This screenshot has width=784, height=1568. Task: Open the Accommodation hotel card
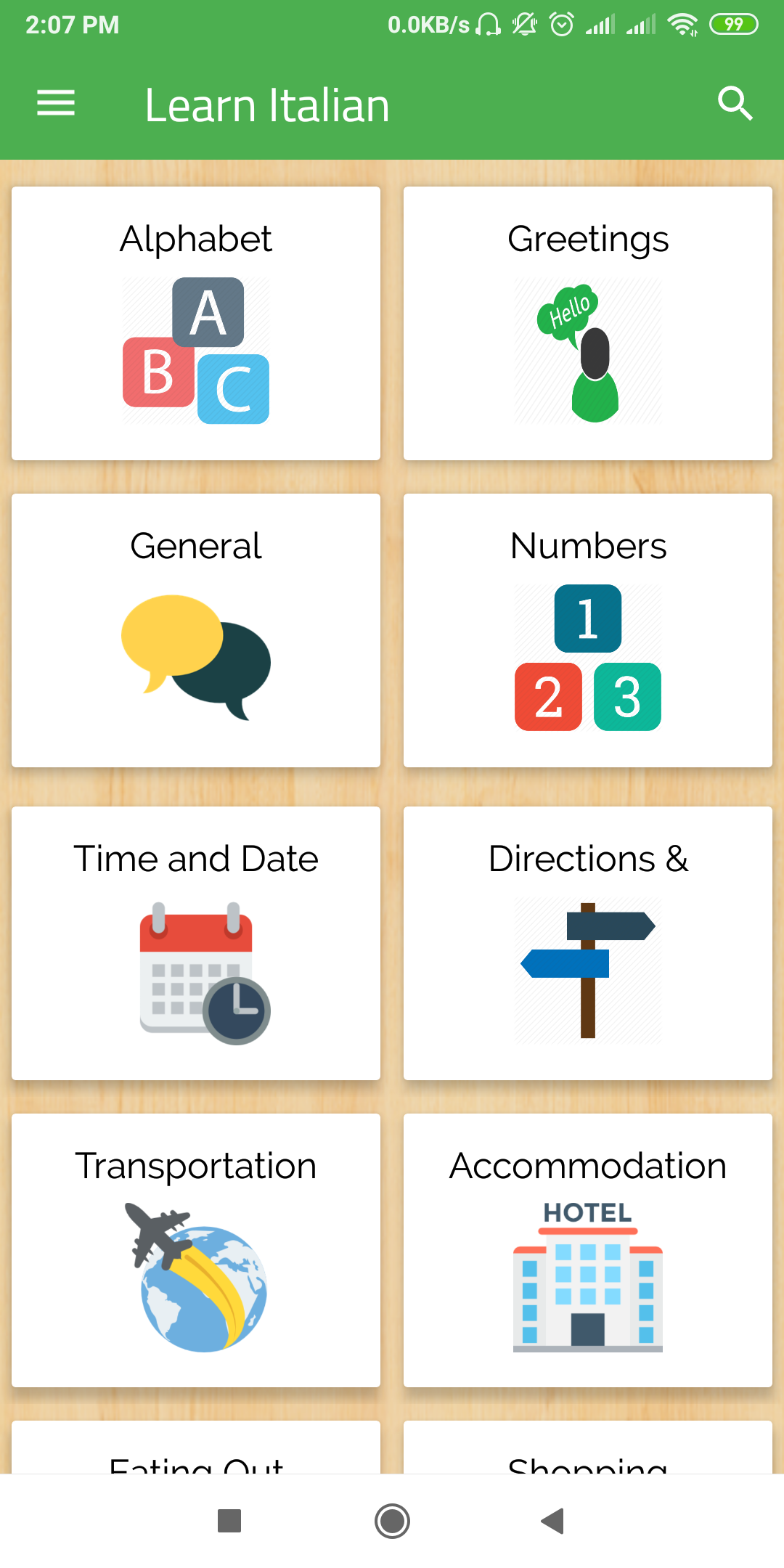point(588,1251)
